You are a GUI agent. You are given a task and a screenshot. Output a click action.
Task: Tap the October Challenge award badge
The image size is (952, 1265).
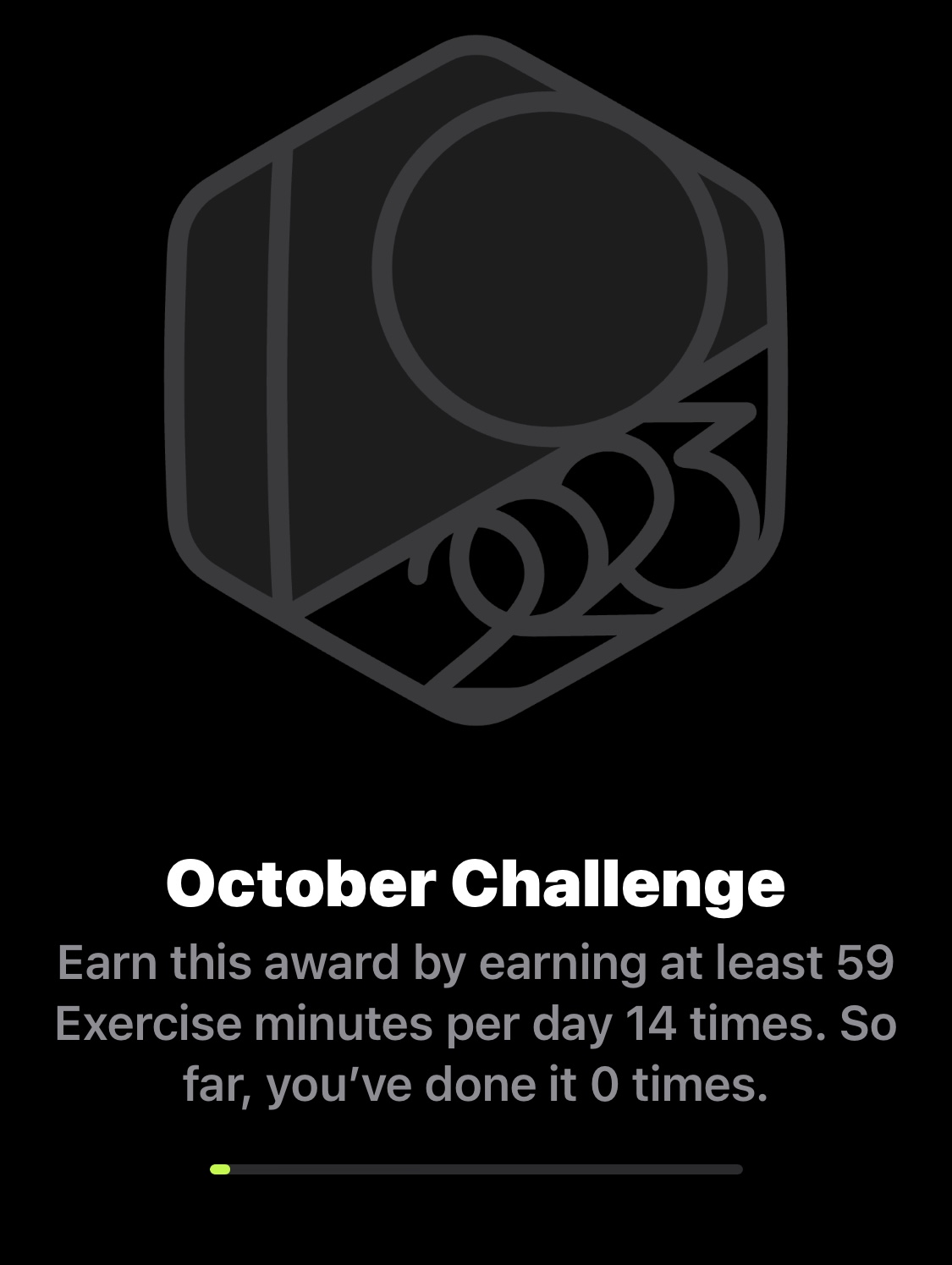[x=476, y=380]
